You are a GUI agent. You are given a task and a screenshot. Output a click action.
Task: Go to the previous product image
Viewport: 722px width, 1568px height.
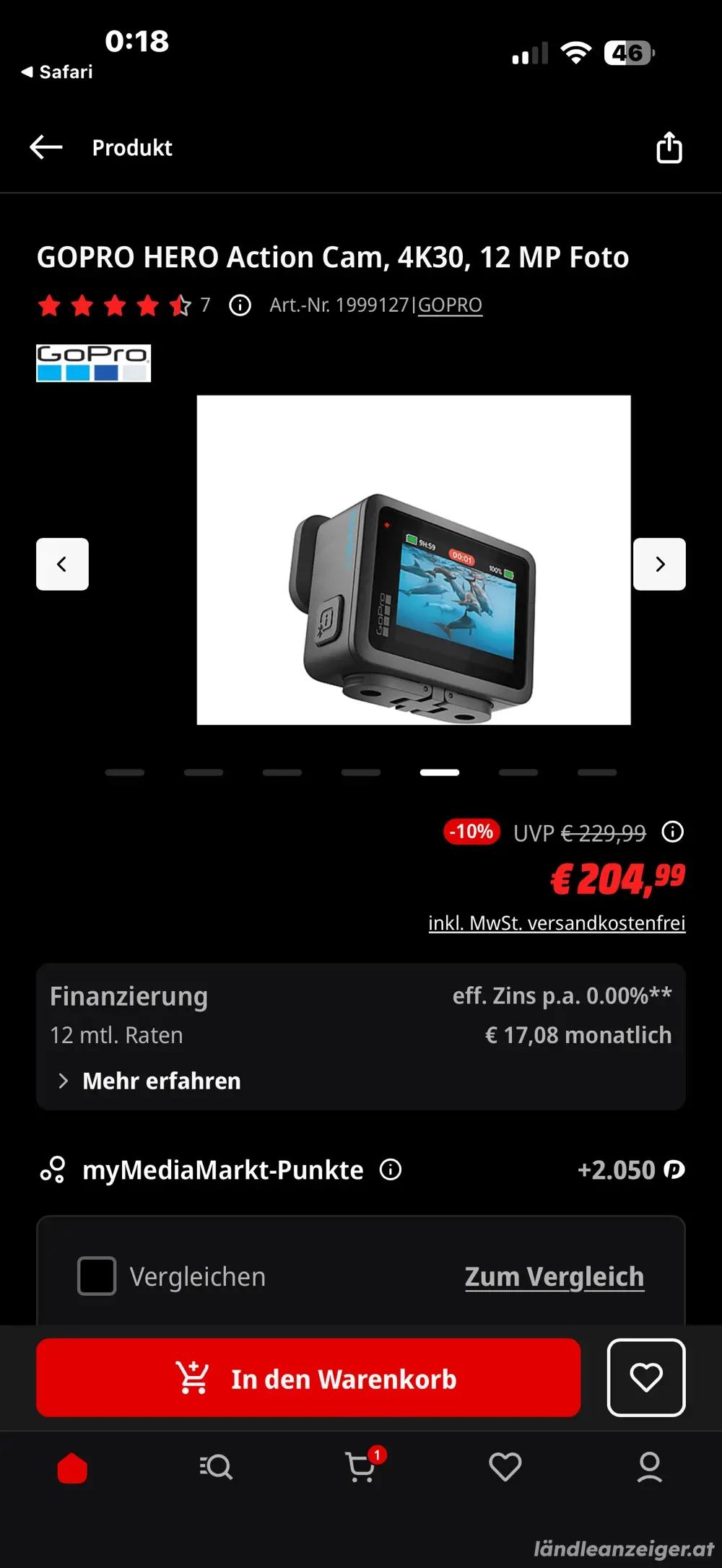63,564
